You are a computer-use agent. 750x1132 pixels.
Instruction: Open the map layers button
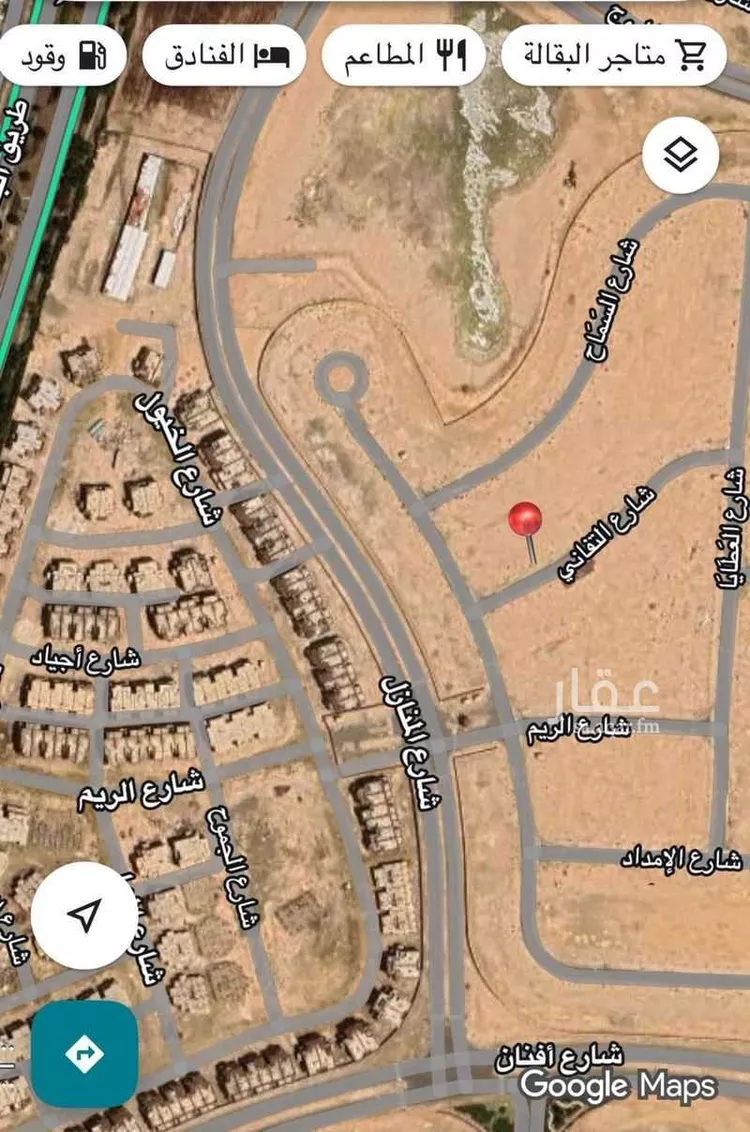680,155
